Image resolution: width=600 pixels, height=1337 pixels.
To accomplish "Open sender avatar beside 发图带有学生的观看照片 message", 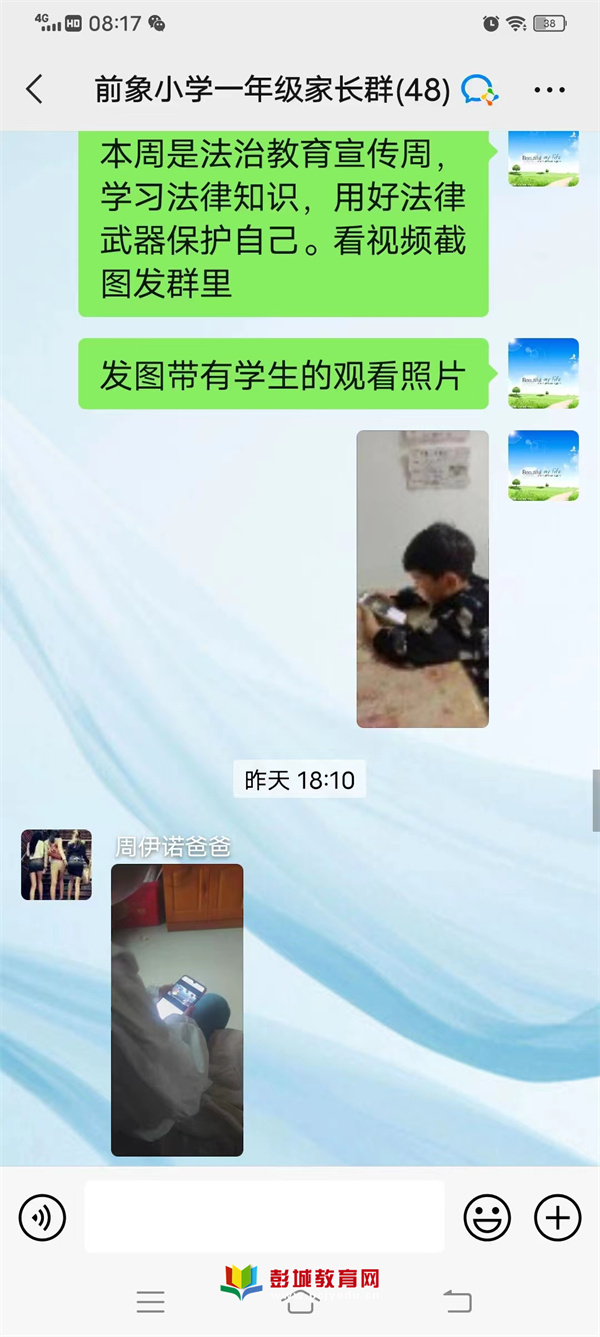I will point(543,374).
